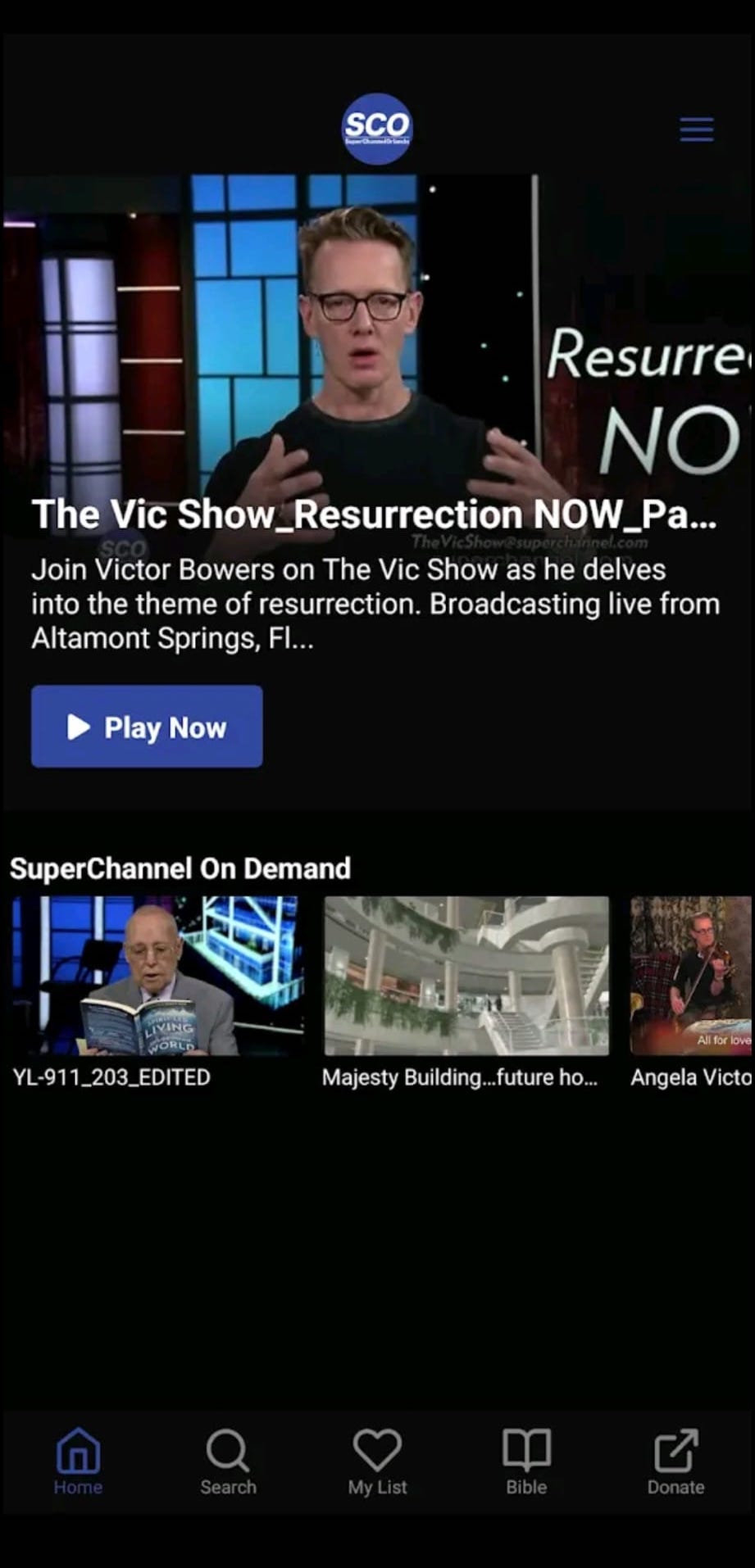The height and width of the screenshot is (1568, 755).
Task: Switch to the Search tab
Action: pos(228,1462)
